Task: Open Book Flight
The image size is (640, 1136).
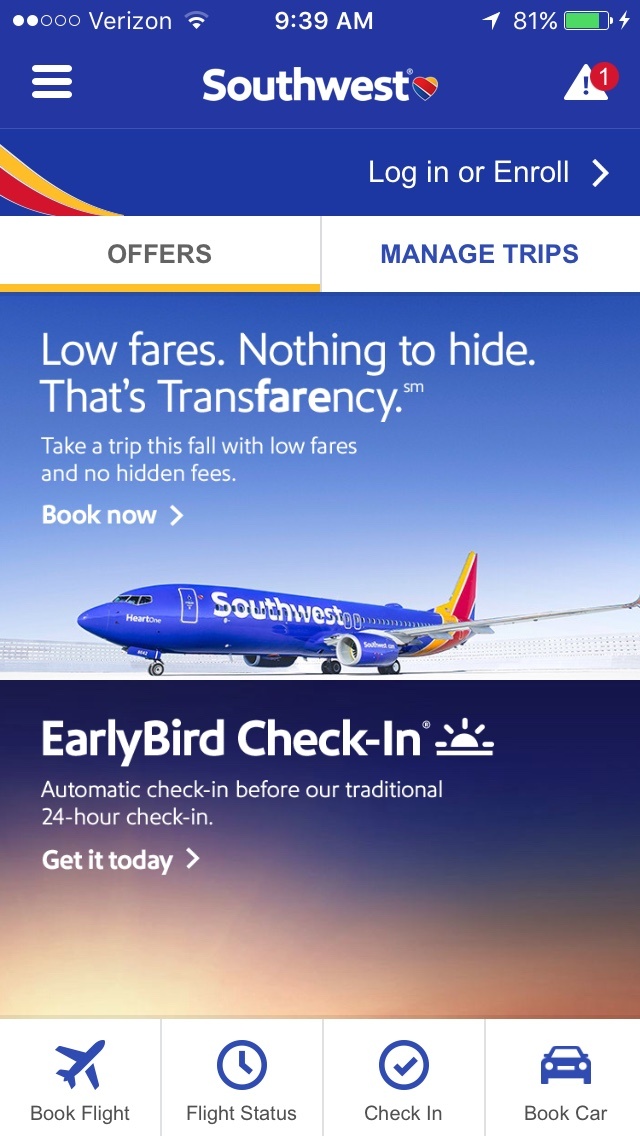Action: pos(80,1080)
